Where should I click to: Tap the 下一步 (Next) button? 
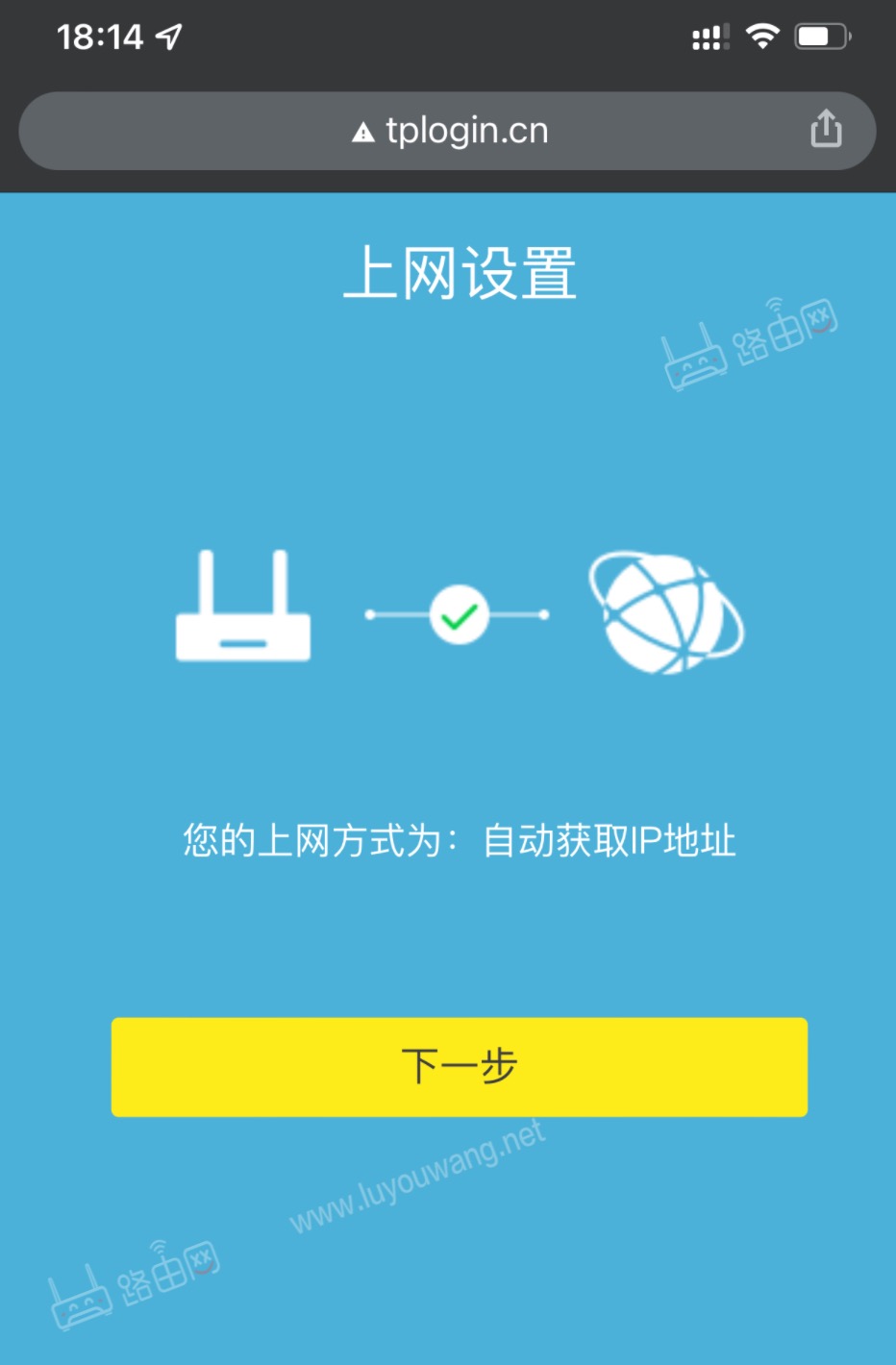click(x=459, y=1066)
